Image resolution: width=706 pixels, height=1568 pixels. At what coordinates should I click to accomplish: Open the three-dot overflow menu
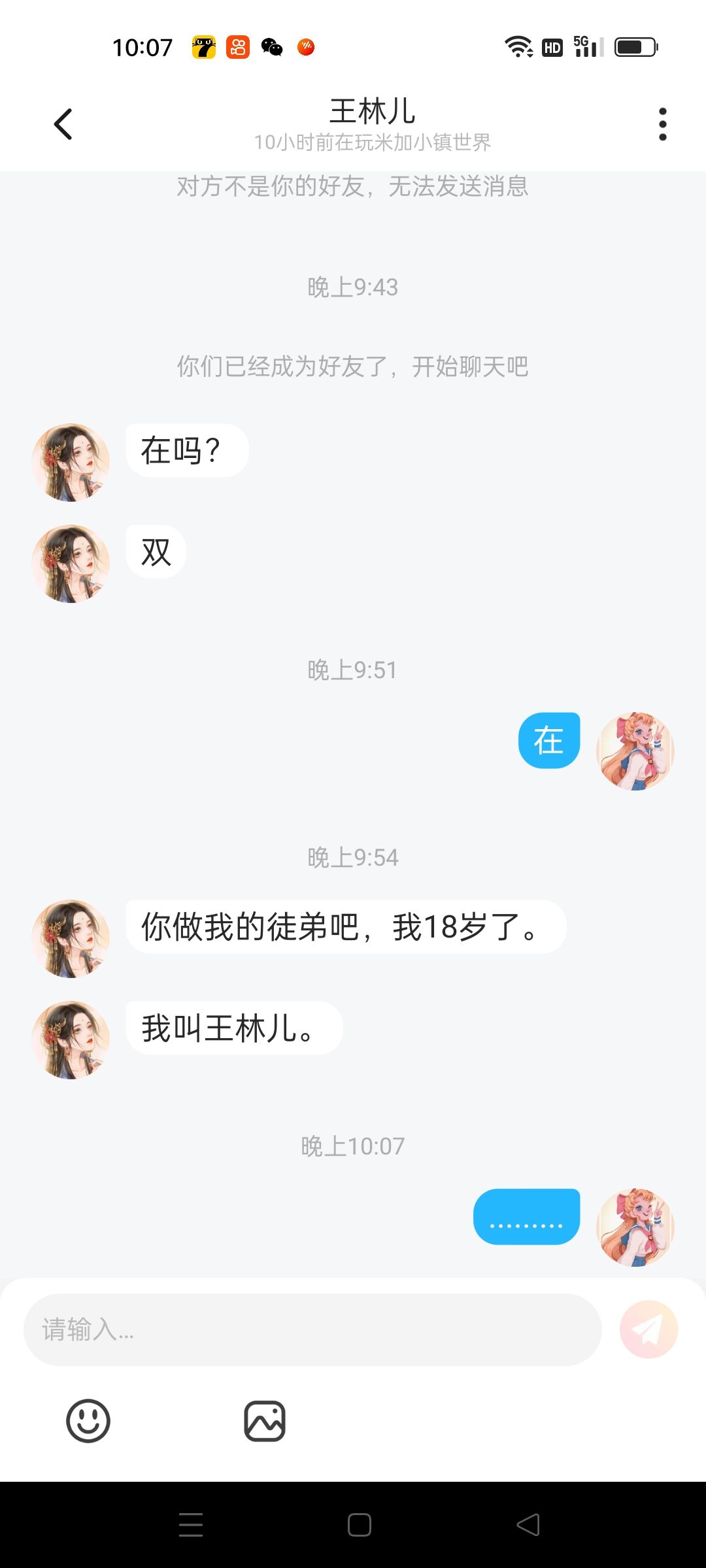tap(662, 124)
